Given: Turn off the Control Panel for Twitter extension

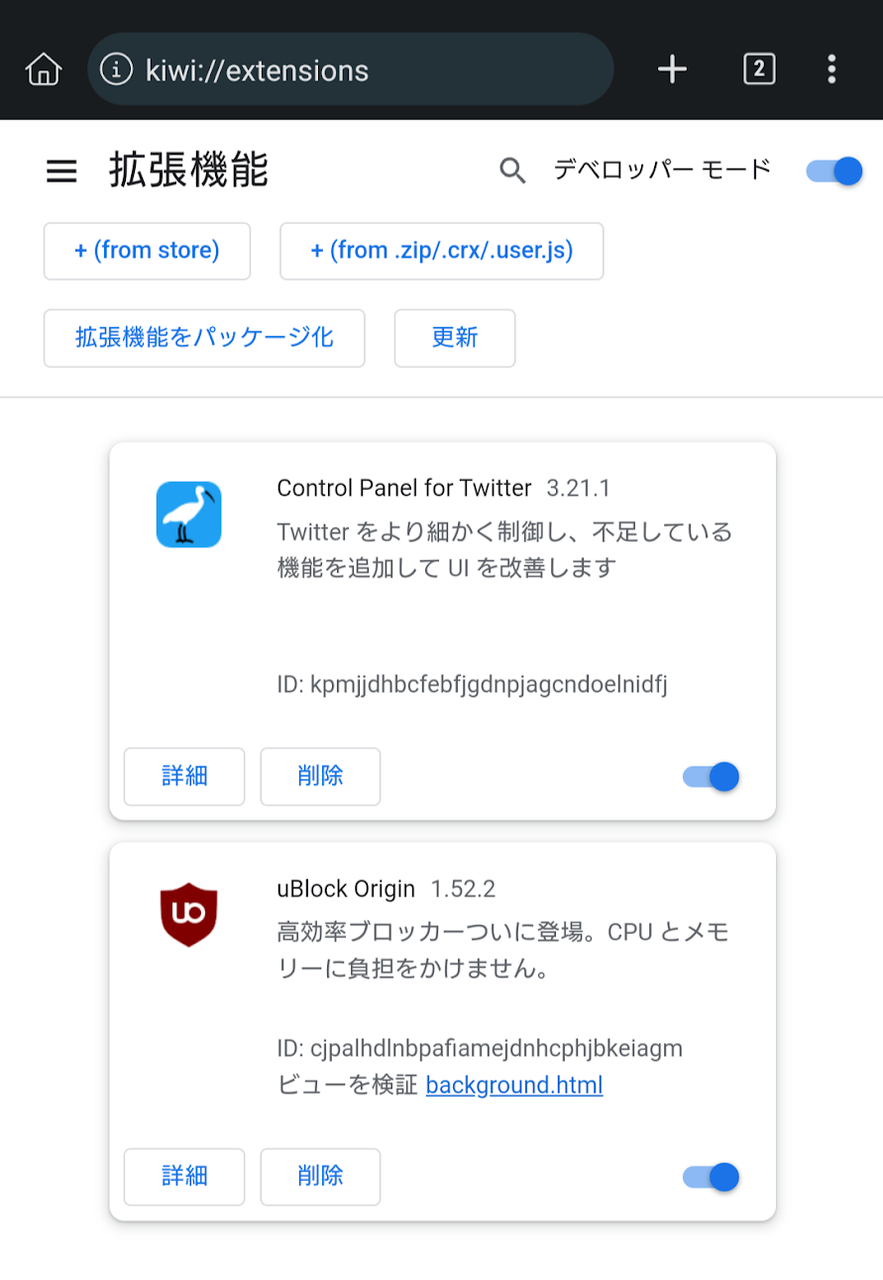Looking at the screenshot, I should click(x=710, y=776).
